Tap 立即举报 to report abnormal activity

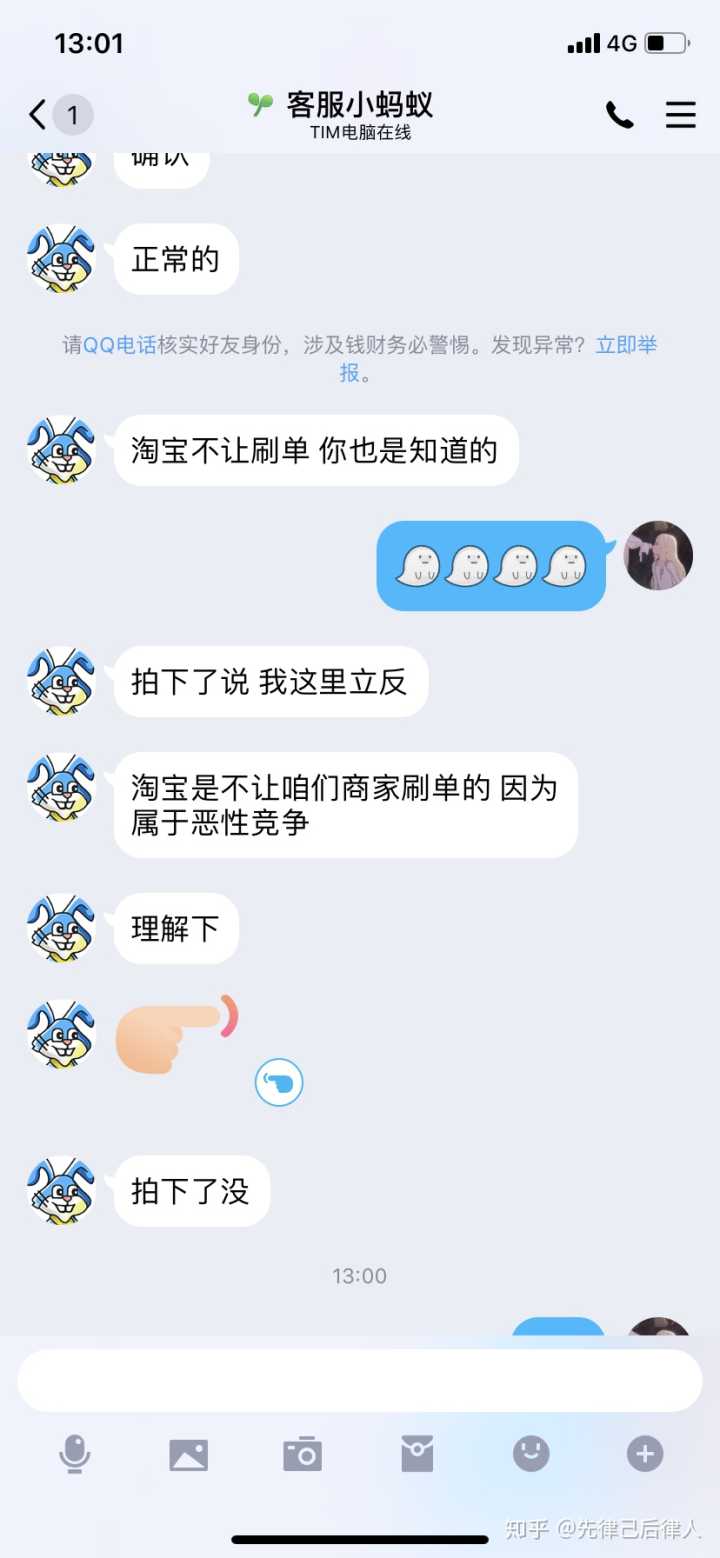pyautogui.click(x=626, y=346)
